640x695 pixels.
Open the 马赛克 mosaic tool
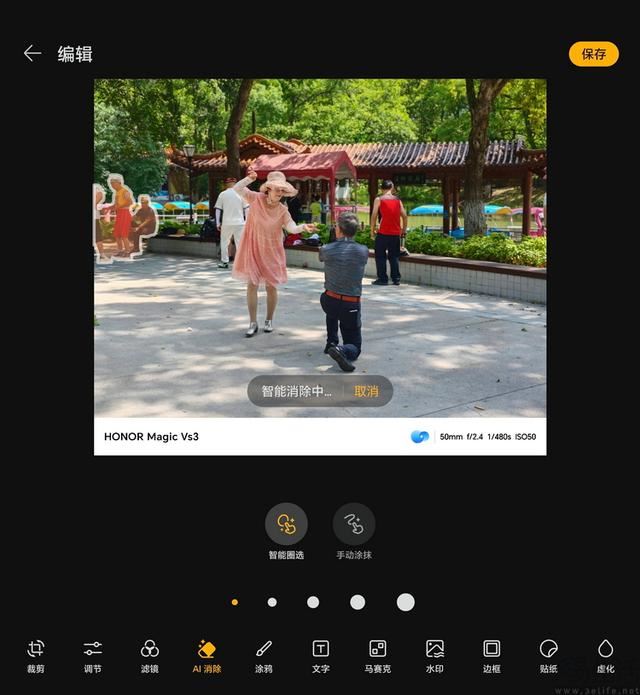tap(378, 655)
